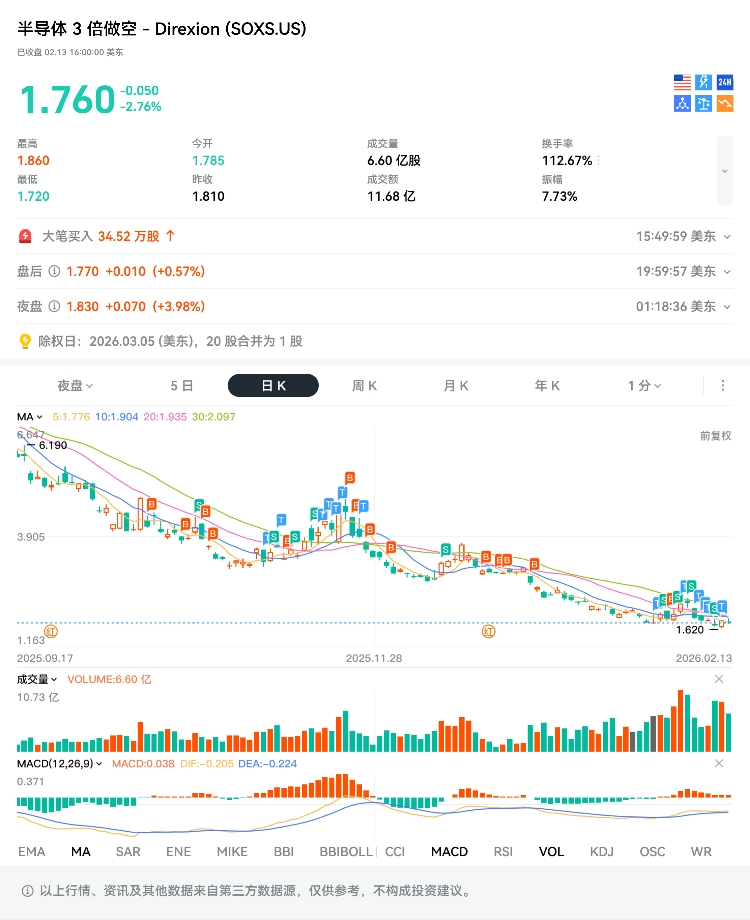Select the KDJ indicator
The height and width of the screenshot is (920, 750).
point(602,851)
